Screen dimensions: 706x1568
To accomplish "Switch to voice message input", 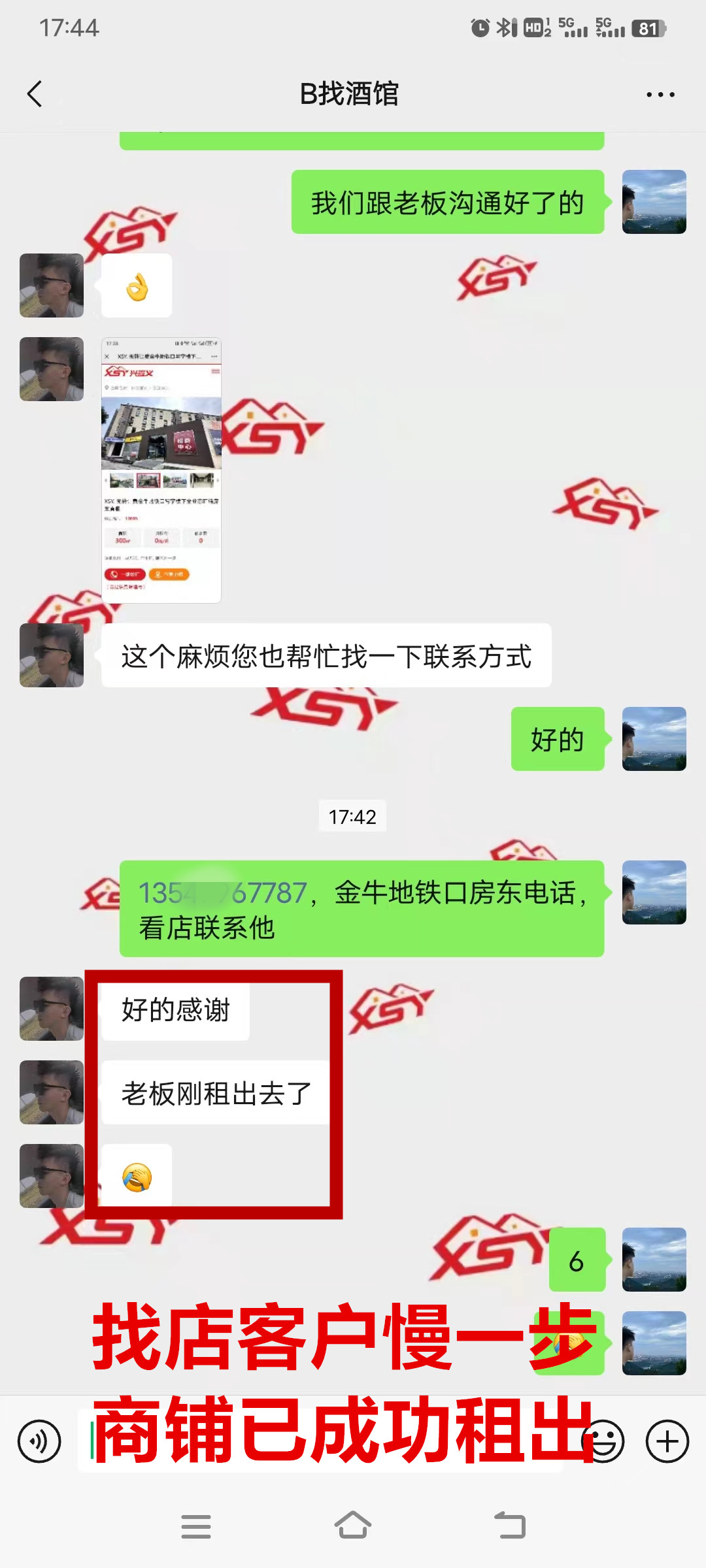I will coord(40,1441).
